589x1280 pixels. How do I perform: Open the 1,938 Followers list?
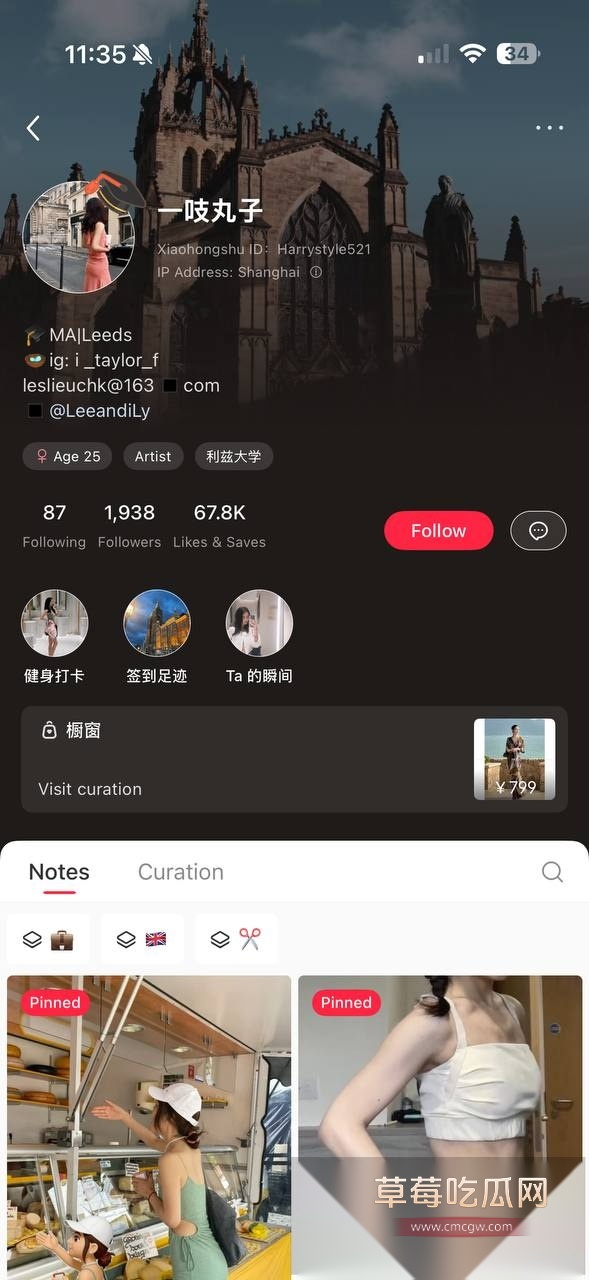click(129, 526)
